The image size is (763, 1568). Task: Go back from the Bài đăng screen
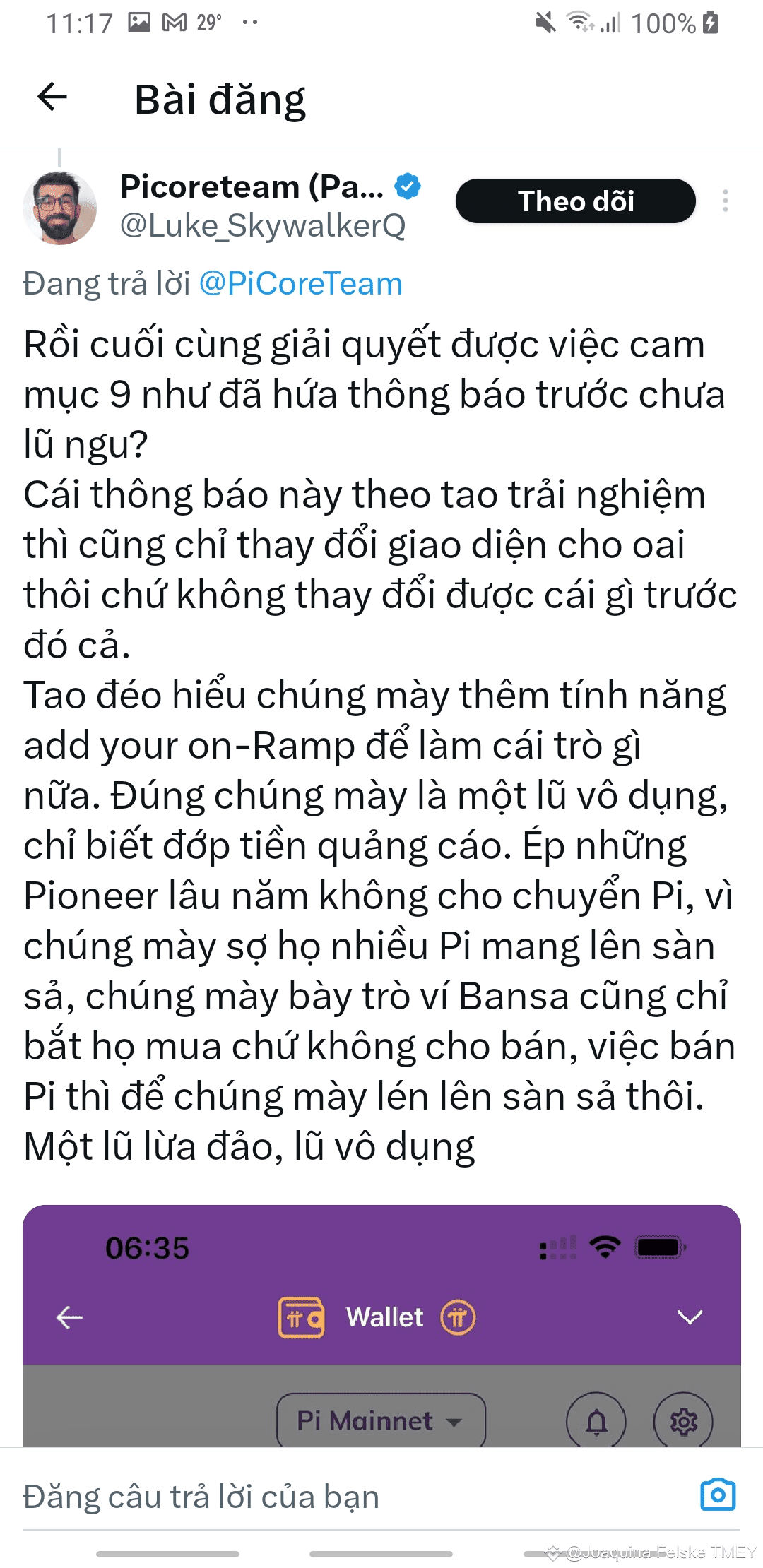tap(52, 97)
